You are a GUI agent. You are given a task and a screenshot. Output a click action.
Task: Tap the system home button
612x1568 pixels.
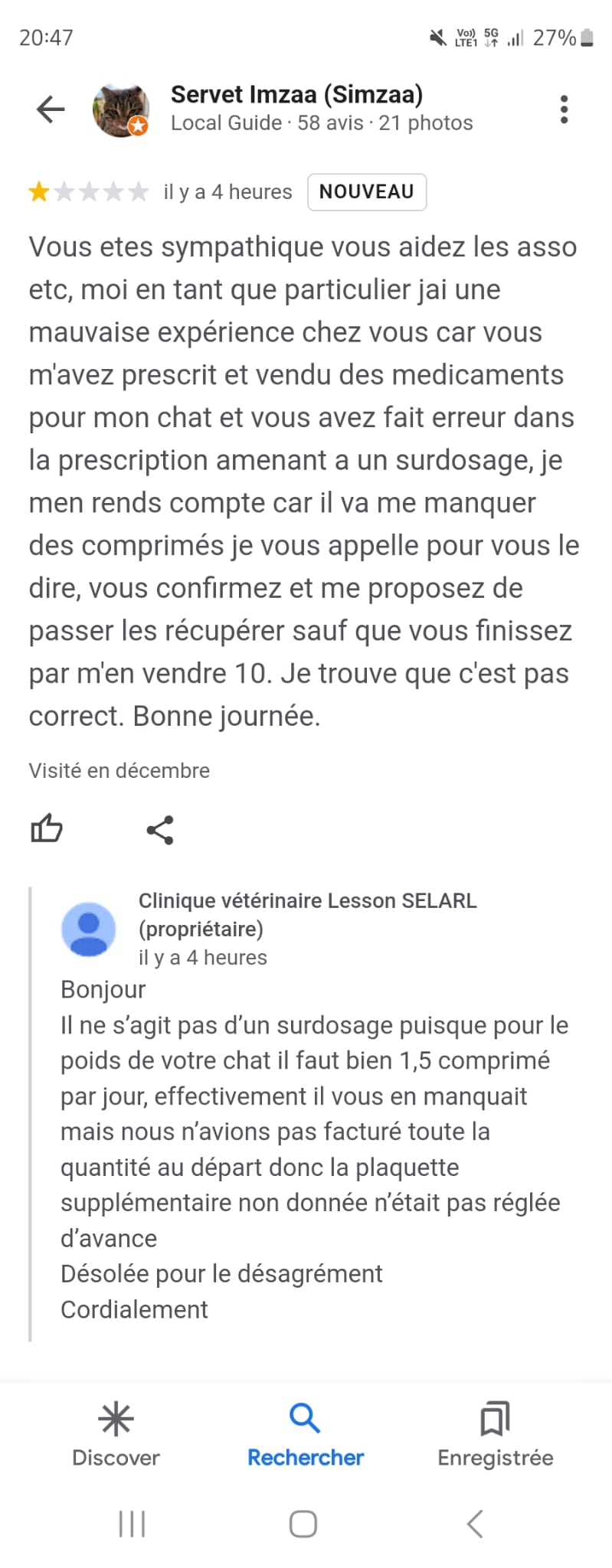click(303, 1524)
